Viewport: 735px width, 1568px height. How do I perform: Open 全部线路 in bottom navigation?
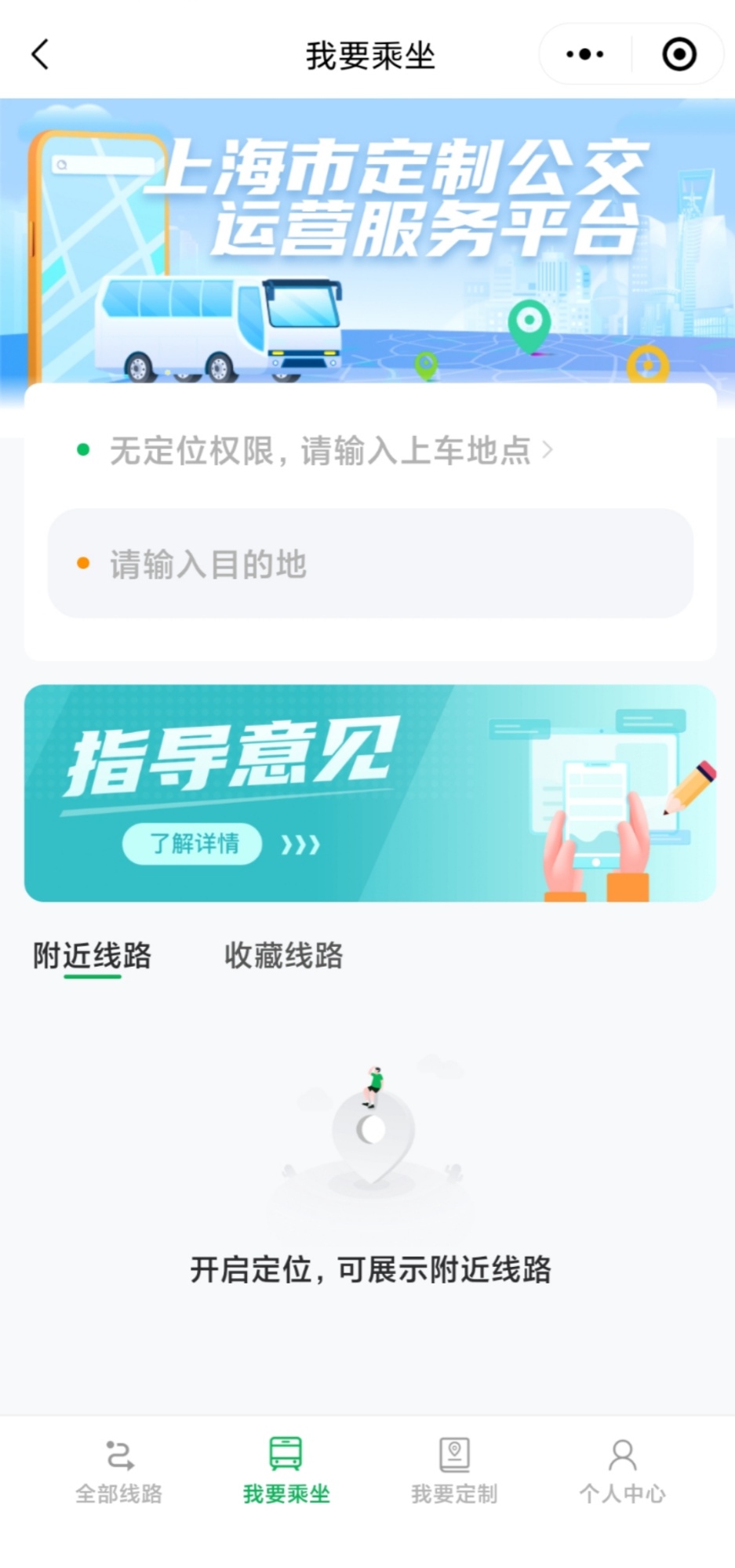(x=119, y=1472)
